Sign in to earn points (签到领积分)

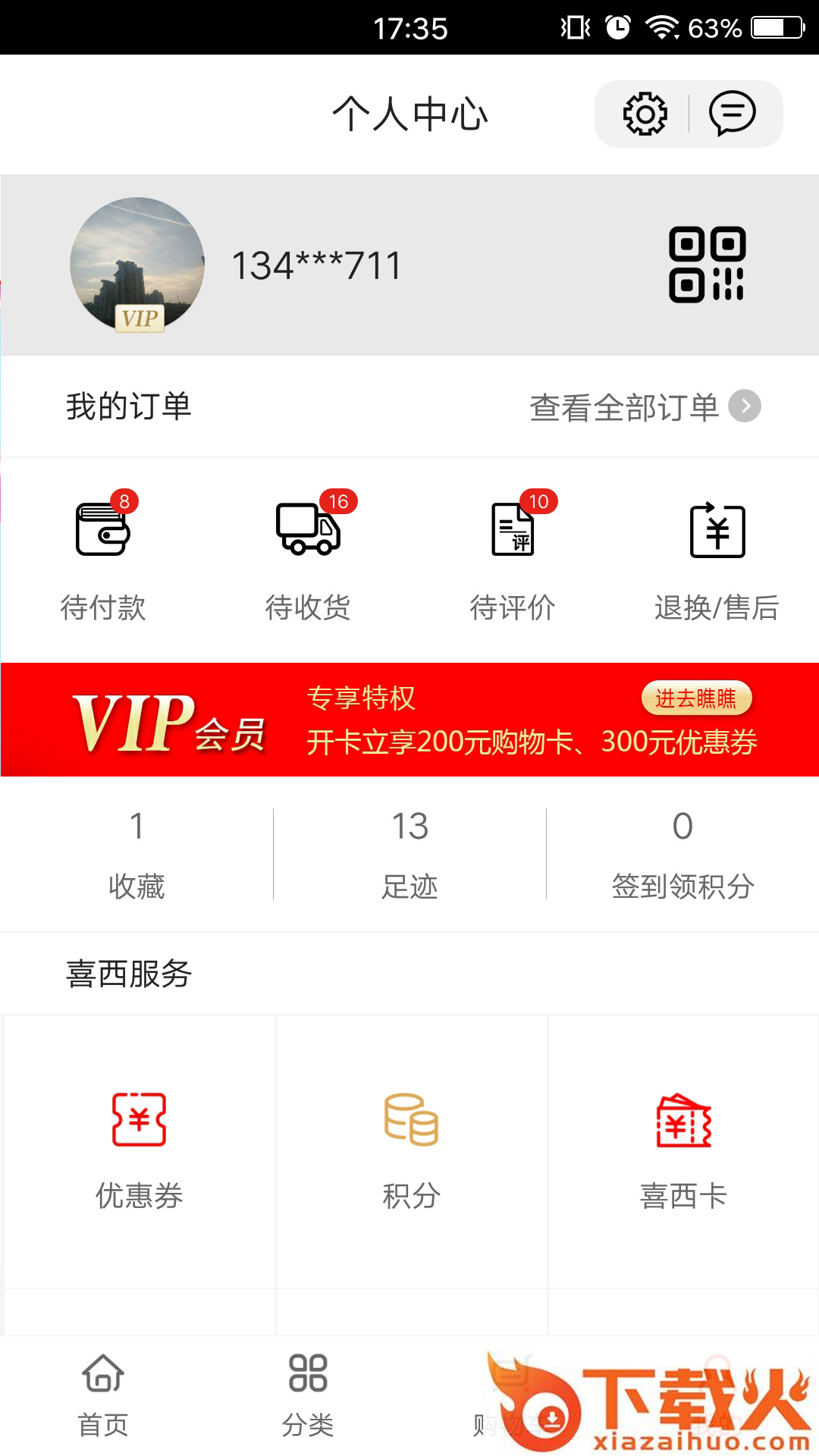tap(682, 851)
